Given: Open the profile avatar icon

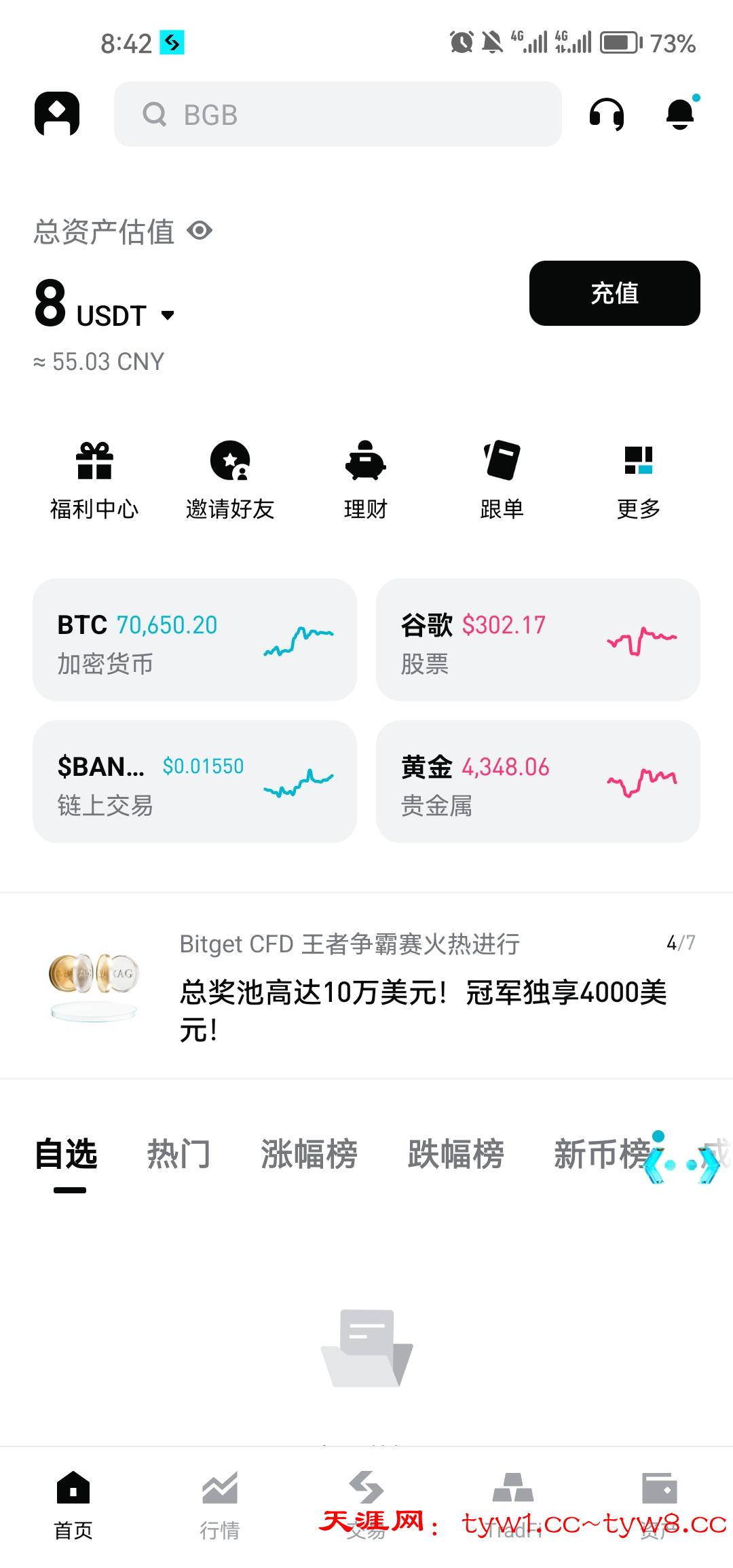Looking at the screenshot, I should point(57,114).
